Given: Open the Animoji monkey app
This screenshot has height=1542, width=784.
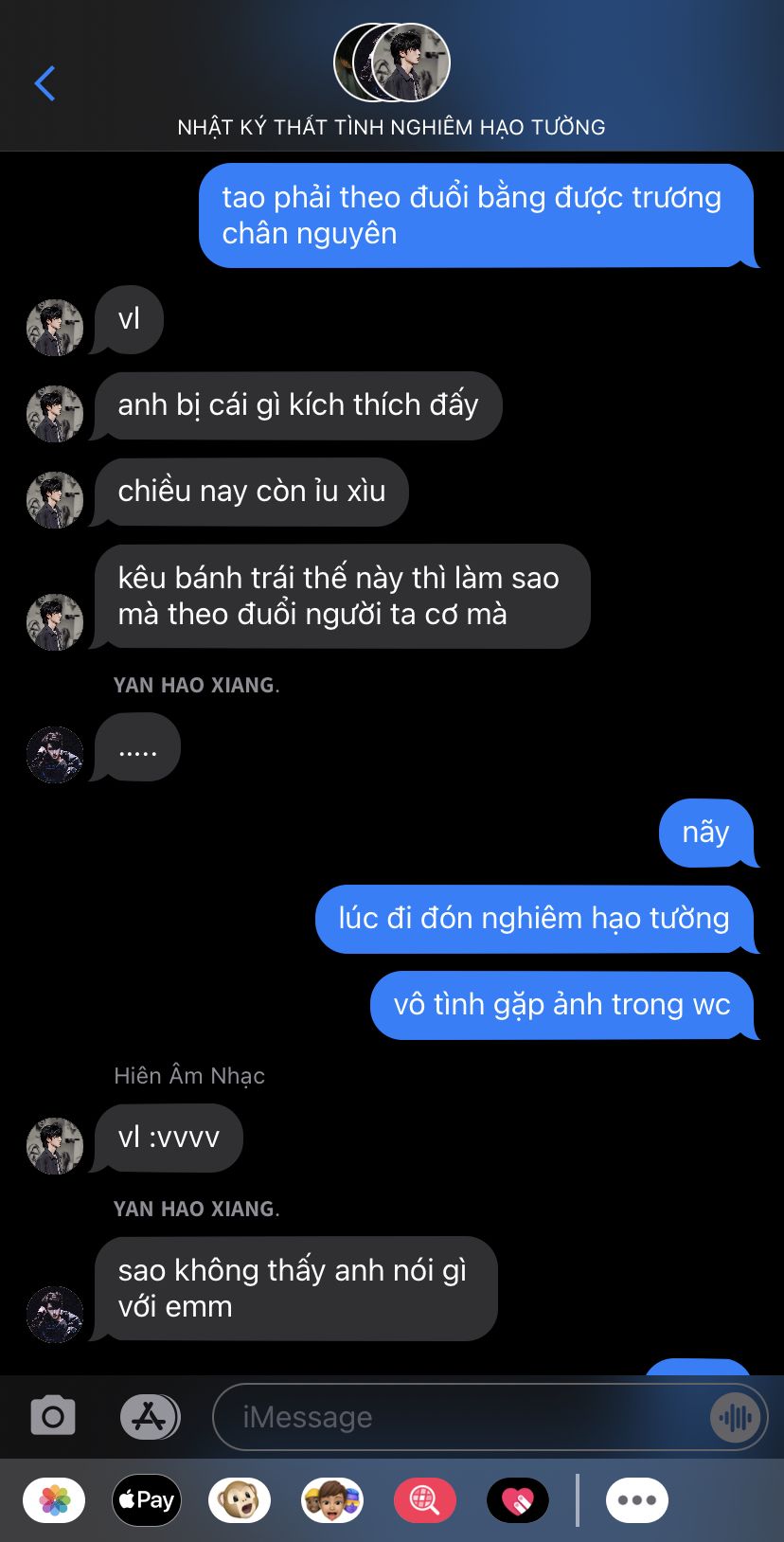Looking at the screenshot, I should [x=239, y=1500].
